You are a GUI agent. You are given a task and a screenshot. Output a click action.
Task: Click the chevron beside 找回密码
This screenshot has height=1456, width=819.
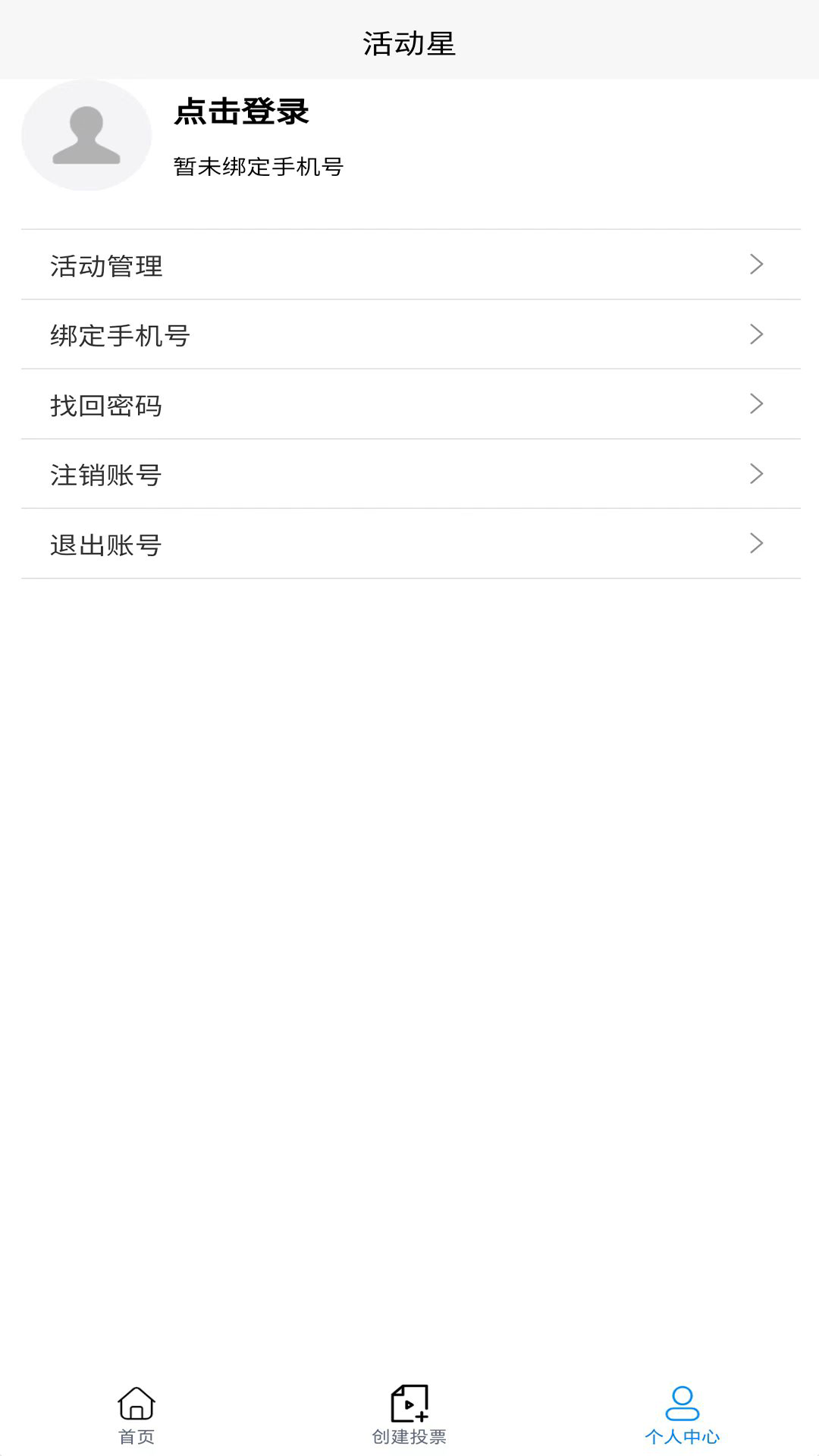[x=755, y=403]
